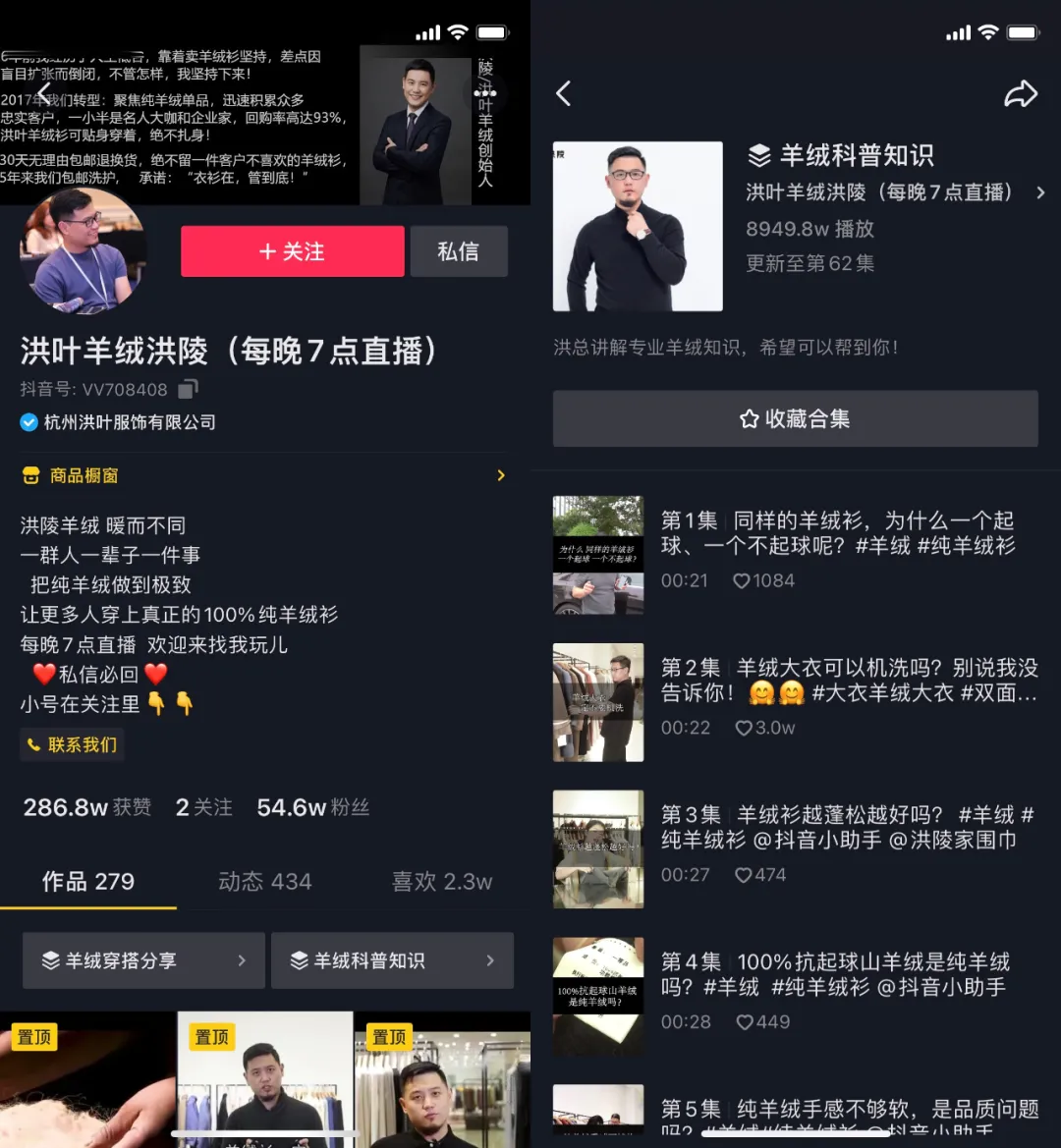Go back from the collection page

click(x=563, y=94)
